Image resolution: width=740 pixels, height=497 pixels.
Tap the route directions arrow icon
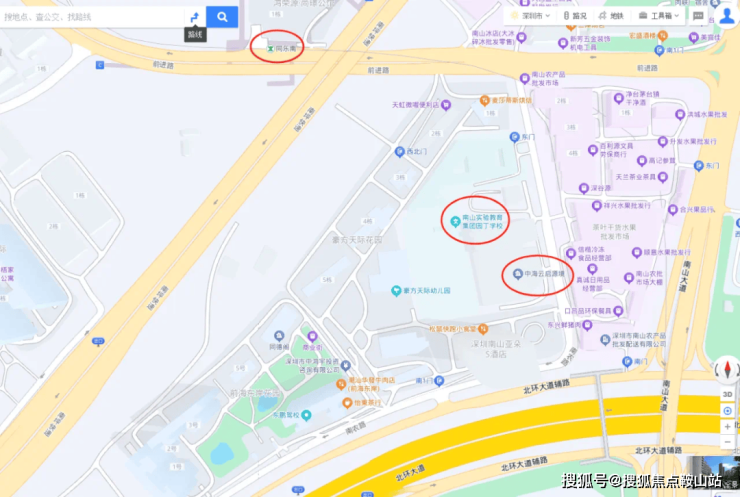pos(194,17)
